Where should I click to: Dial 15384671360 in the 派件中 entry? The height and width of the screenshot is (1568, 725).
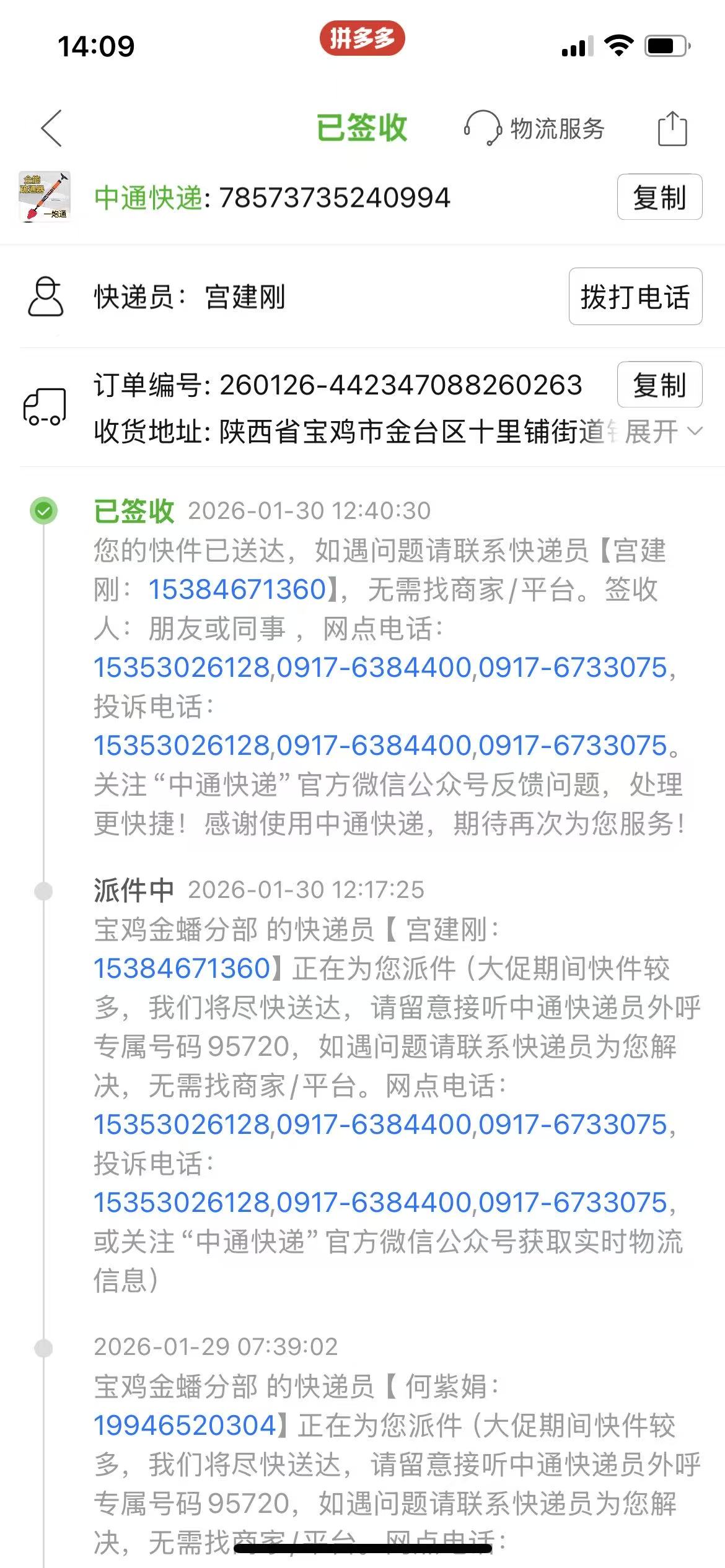[x=182, y=969]
